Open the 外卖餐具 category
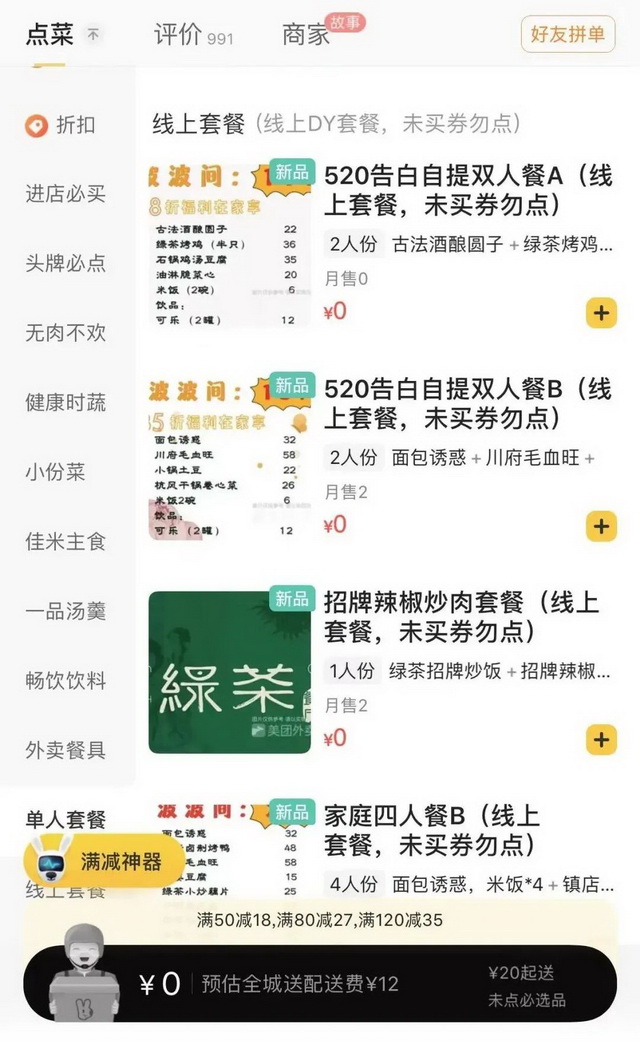The height and width of the screenshot is (1041, 640). pyautogui.click(x=65, y=750)
